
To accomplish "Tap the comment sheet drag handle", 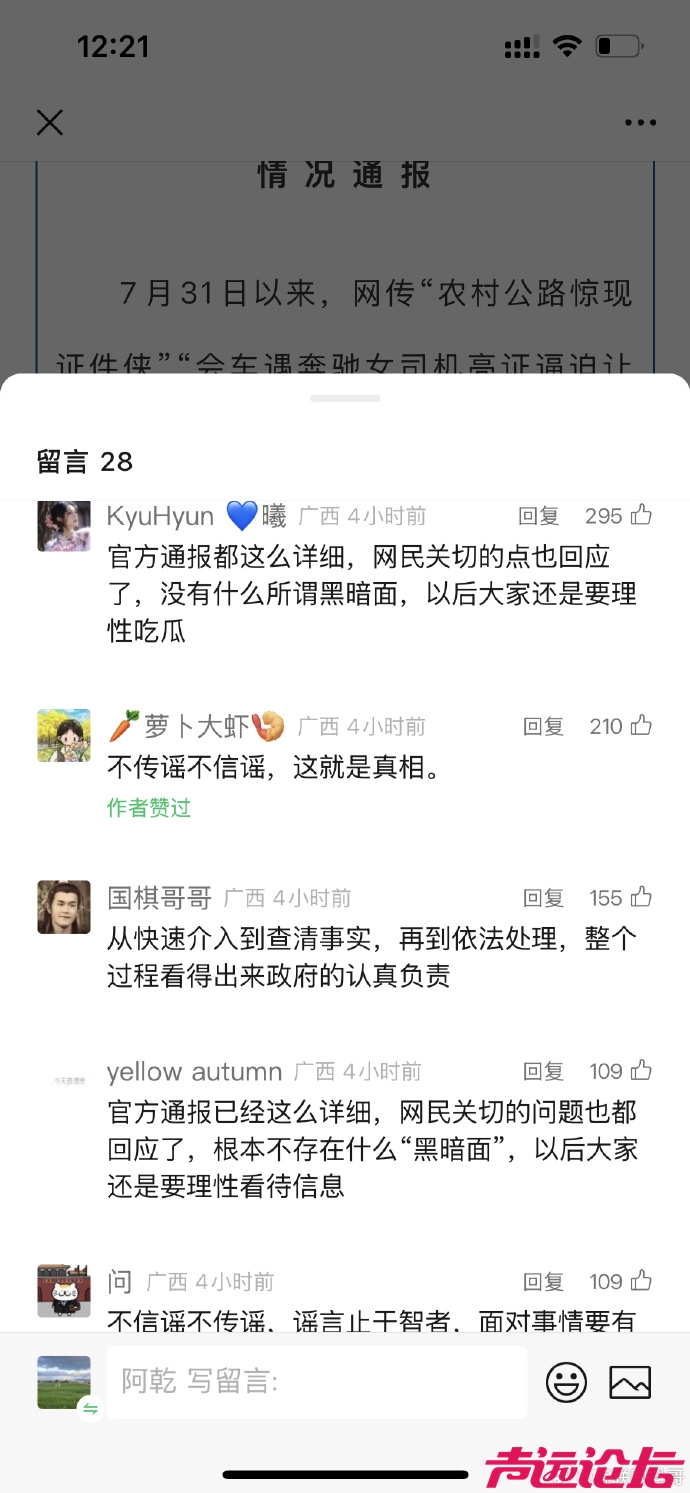I will [345, 398].
